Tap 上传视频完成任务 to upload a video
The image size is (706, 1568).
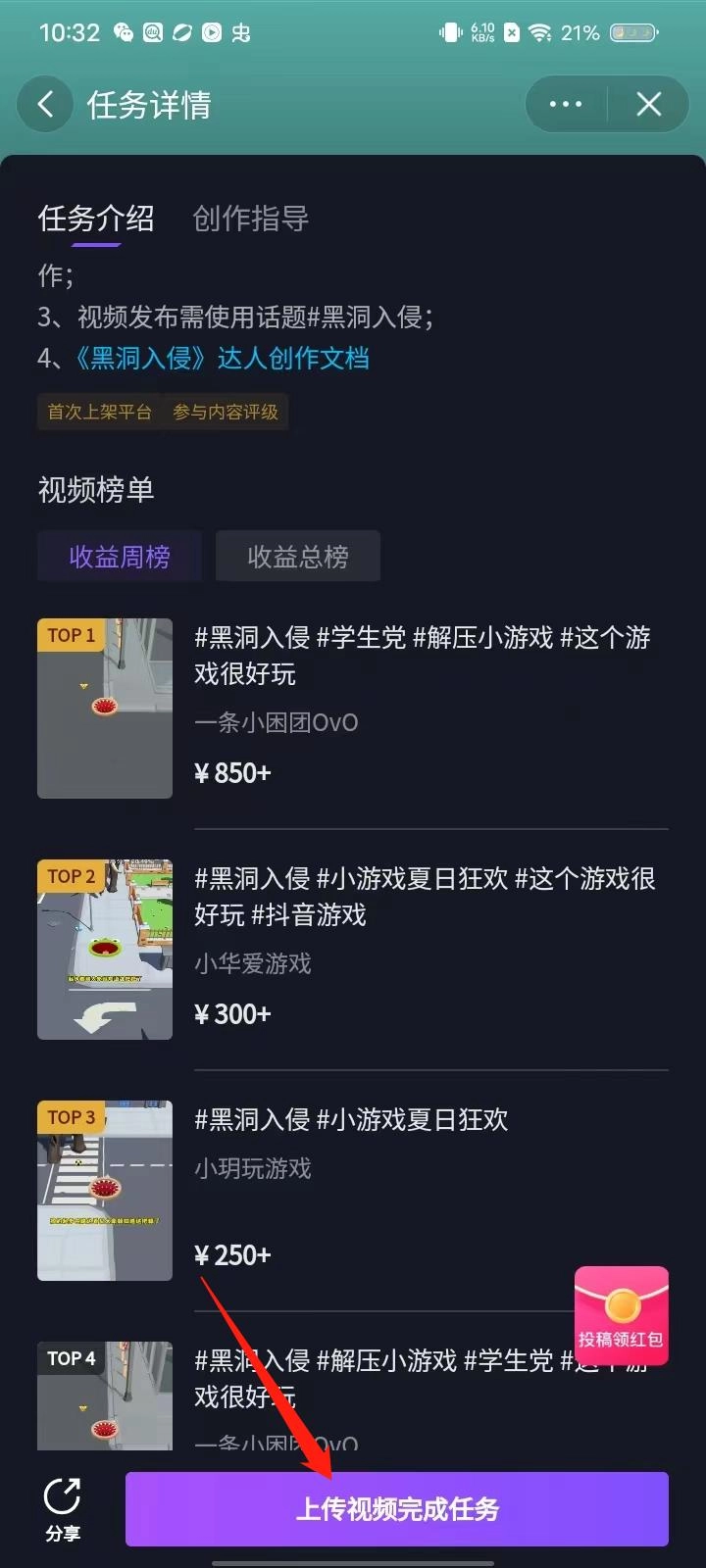click(397, 1509)
